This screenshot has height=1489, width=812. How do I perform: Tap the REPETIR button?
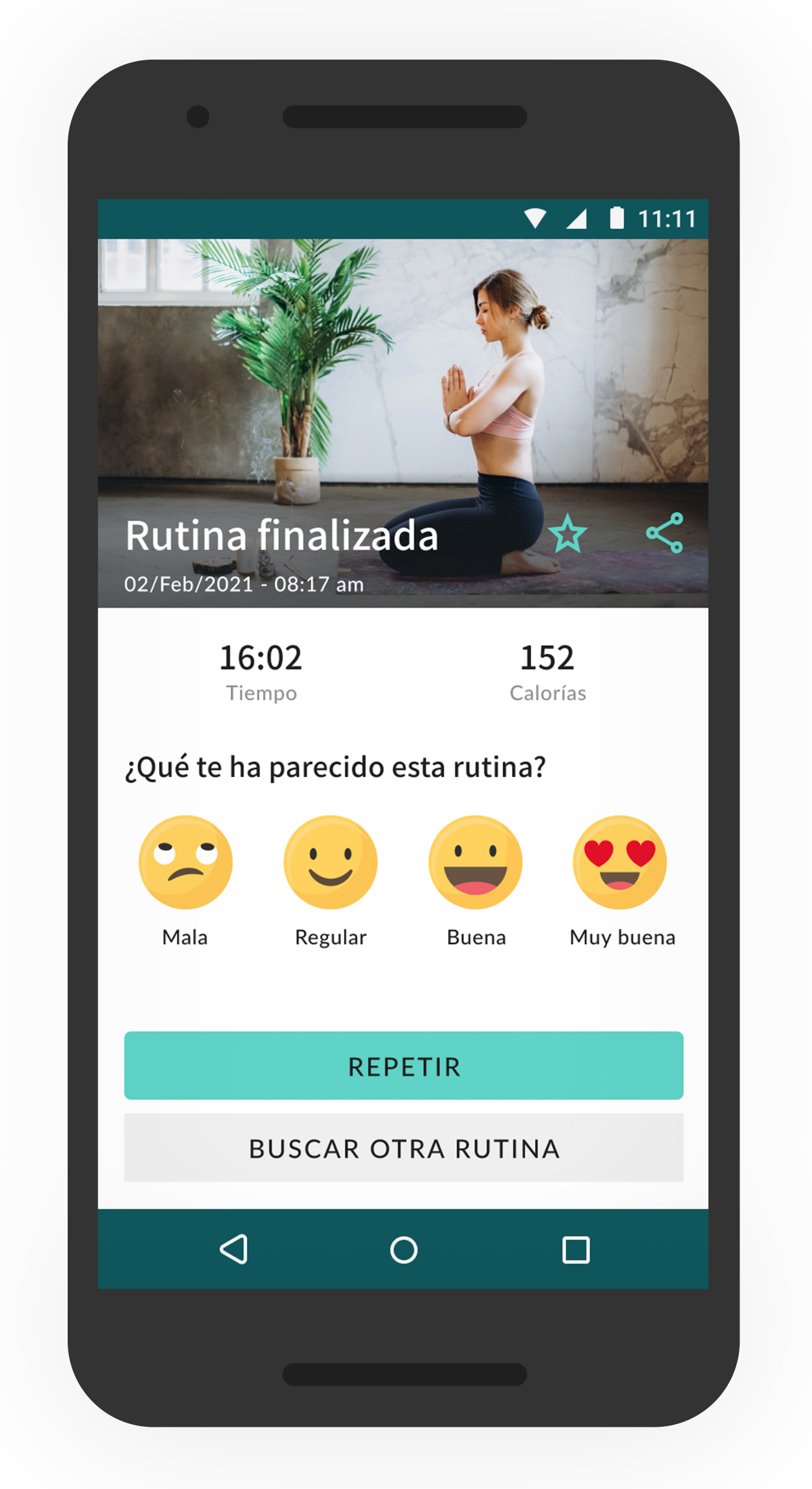pos(403,1066)
